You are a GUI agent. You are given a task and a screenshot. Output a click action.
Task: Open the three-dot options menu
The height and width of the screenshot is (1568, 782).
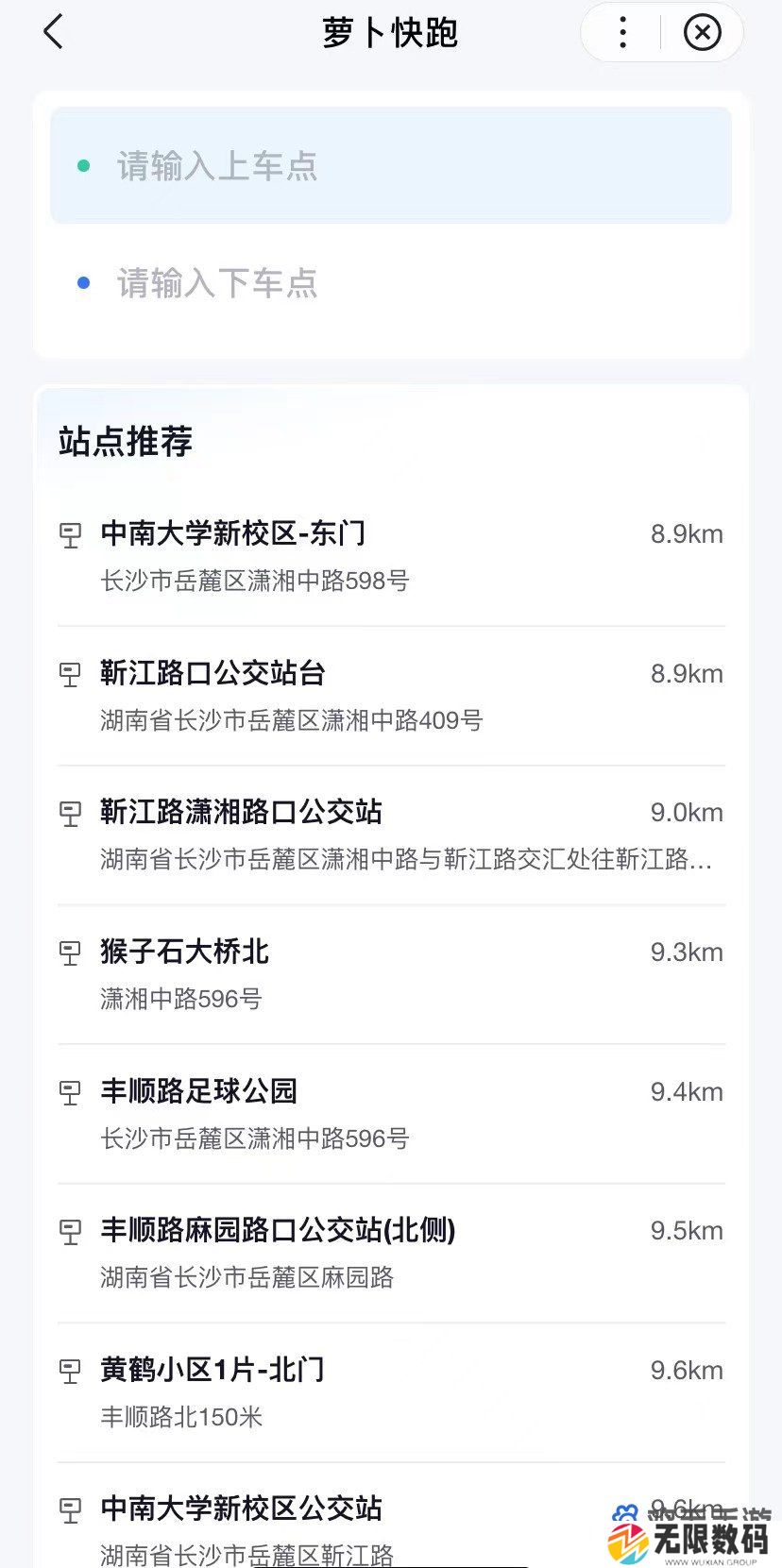click(622, 32)
